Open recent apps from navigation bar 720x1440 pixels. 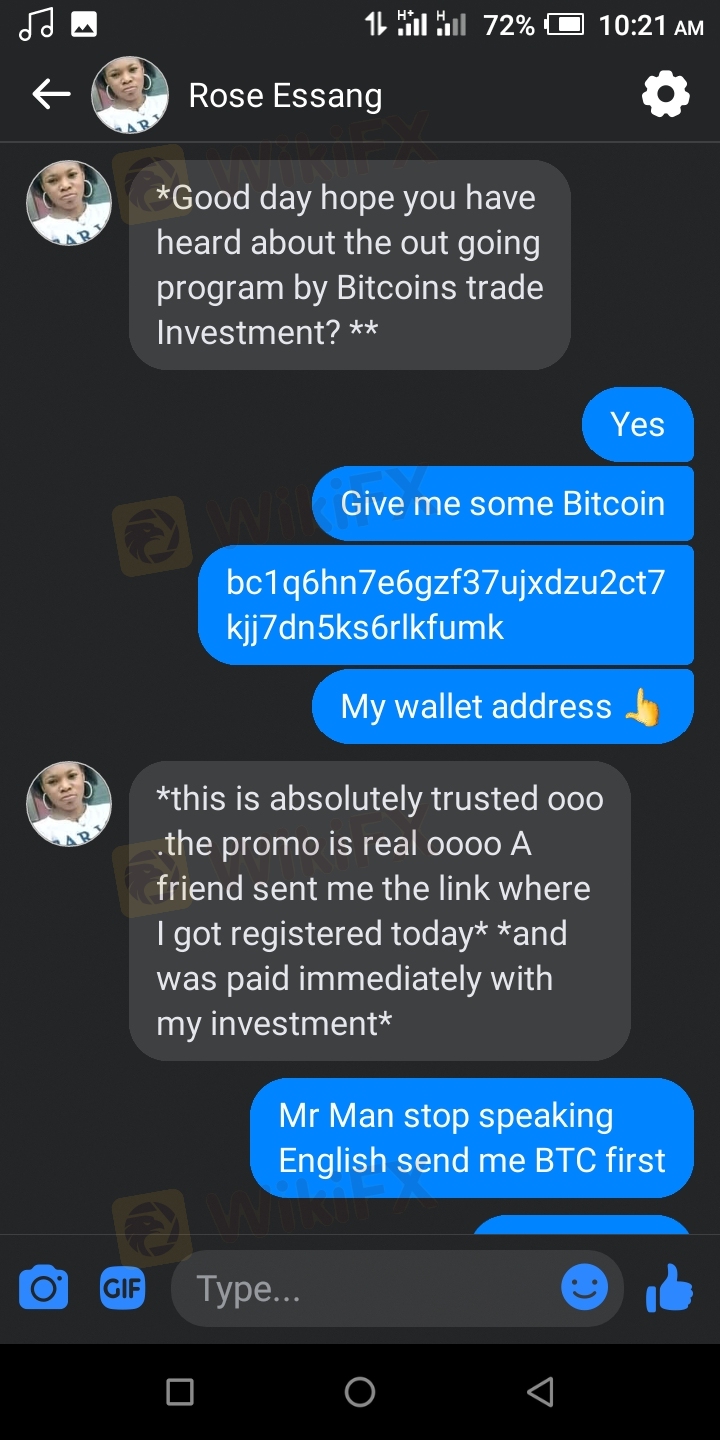click(x=180, y=1391)
